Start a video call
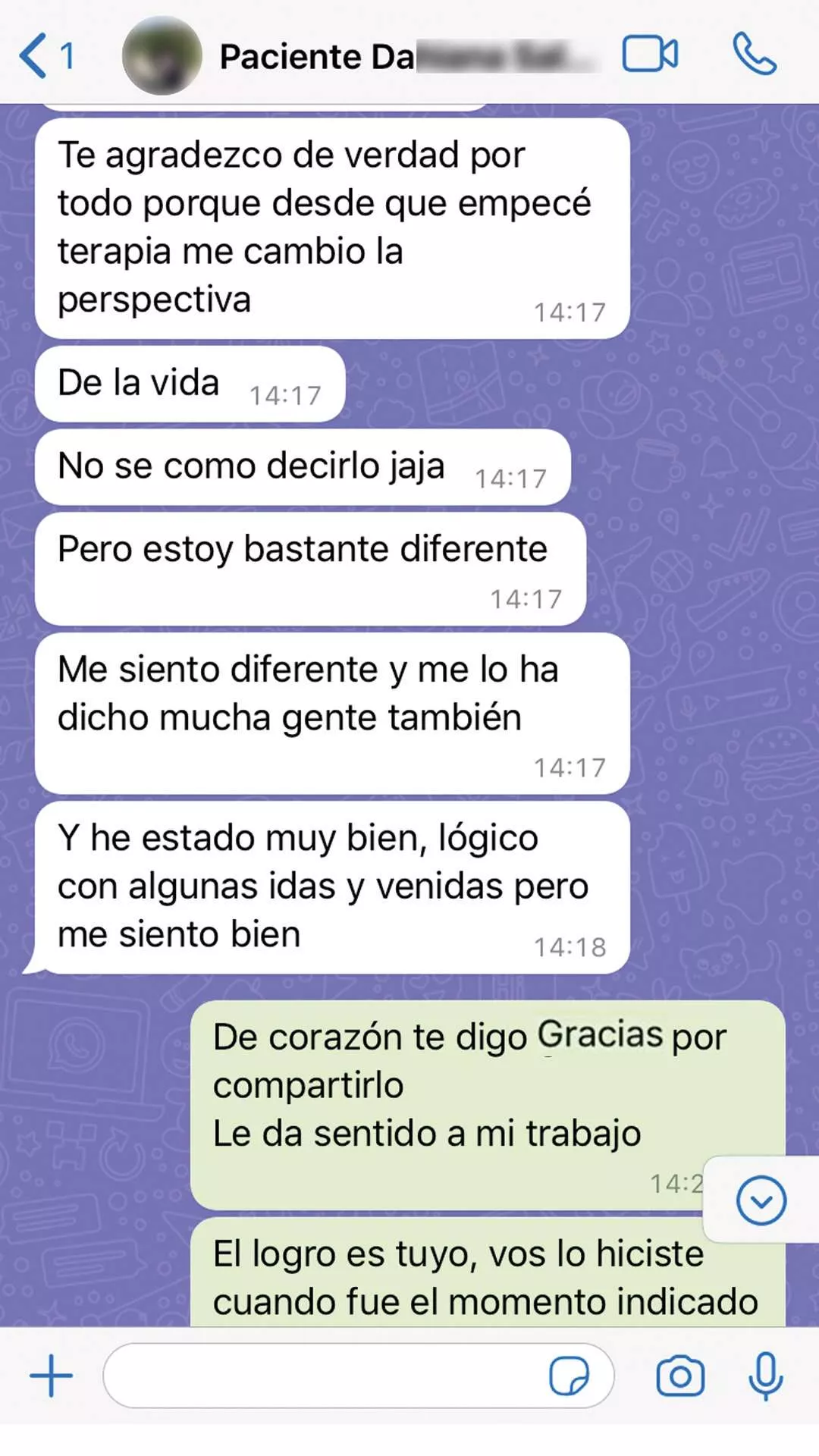819x1456 pixels. tap(650, 55)
